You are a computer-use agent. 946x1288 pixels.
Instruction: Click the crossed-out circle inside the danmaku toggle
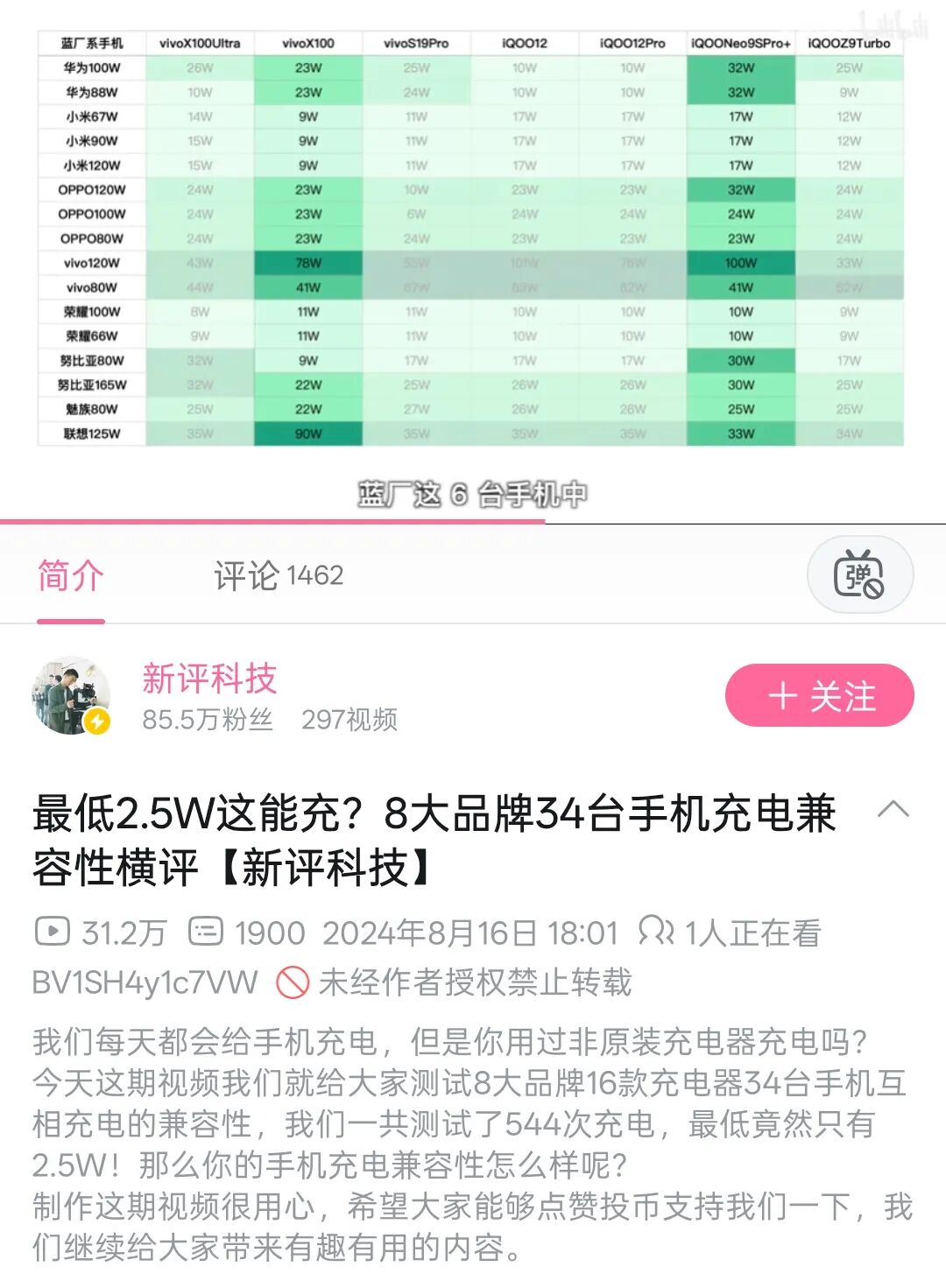[872, 588]
